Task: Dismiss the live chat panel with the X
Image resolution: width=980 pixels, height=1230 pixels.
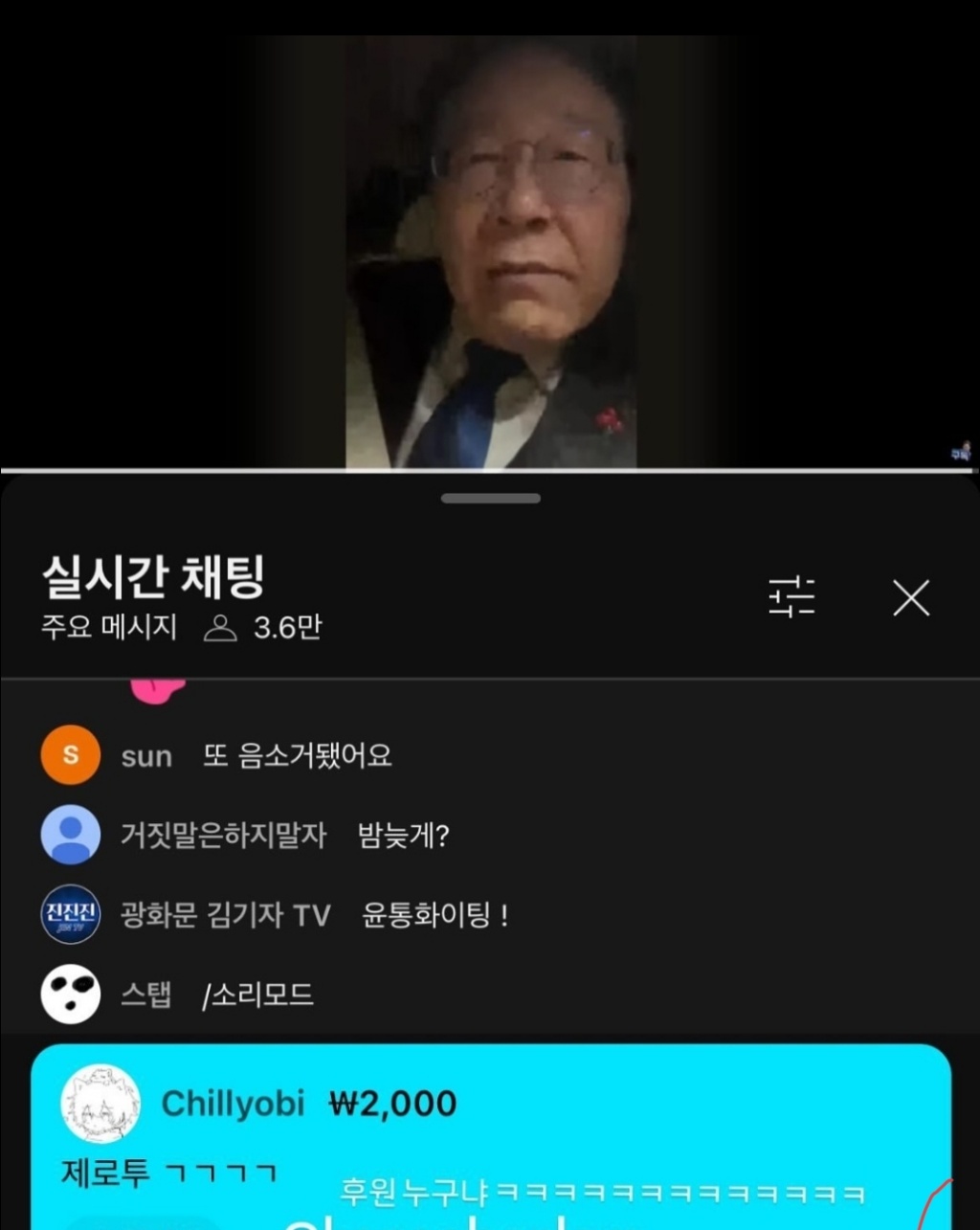Action: (910, 597)
